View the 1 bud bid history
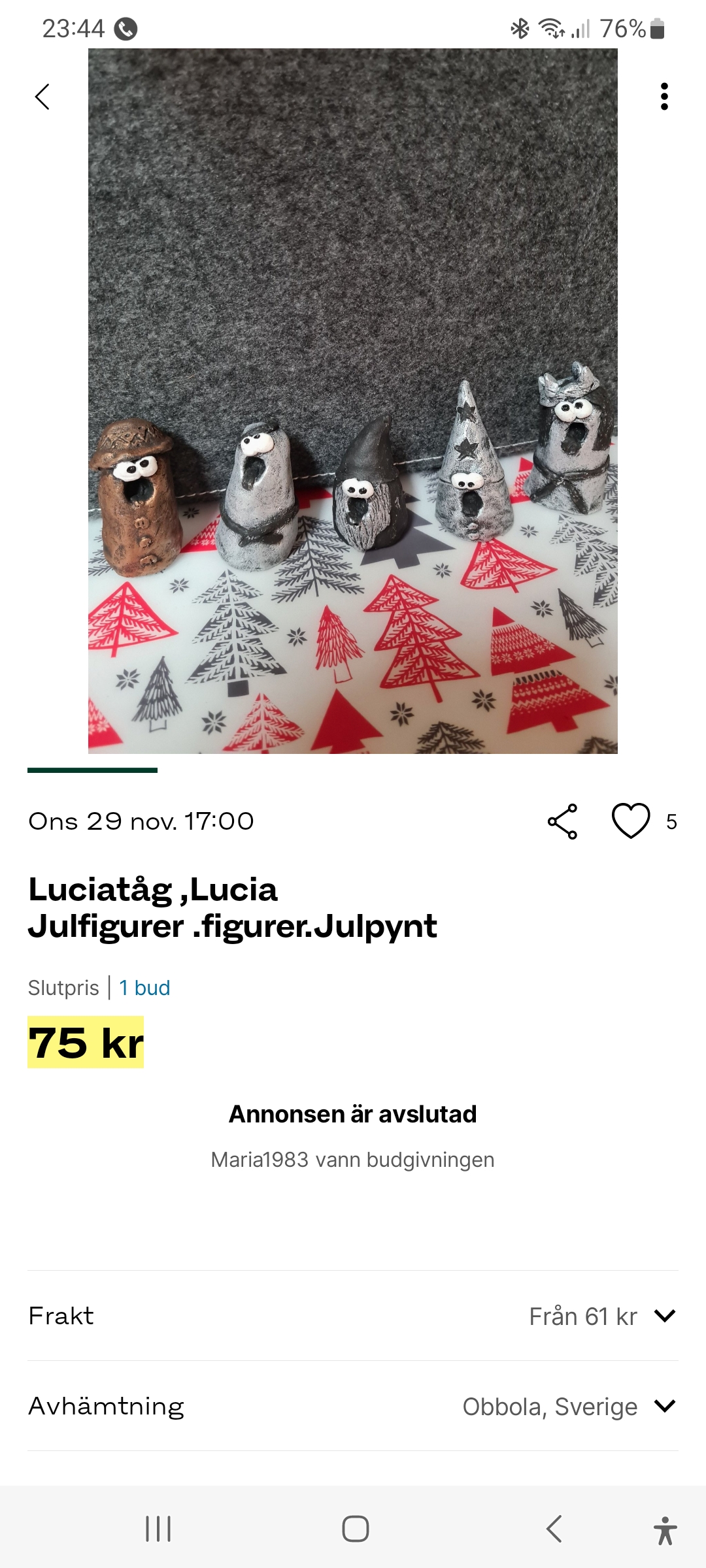The width and height of the screenshot is (706, 1568). click(x=144, y=987)
